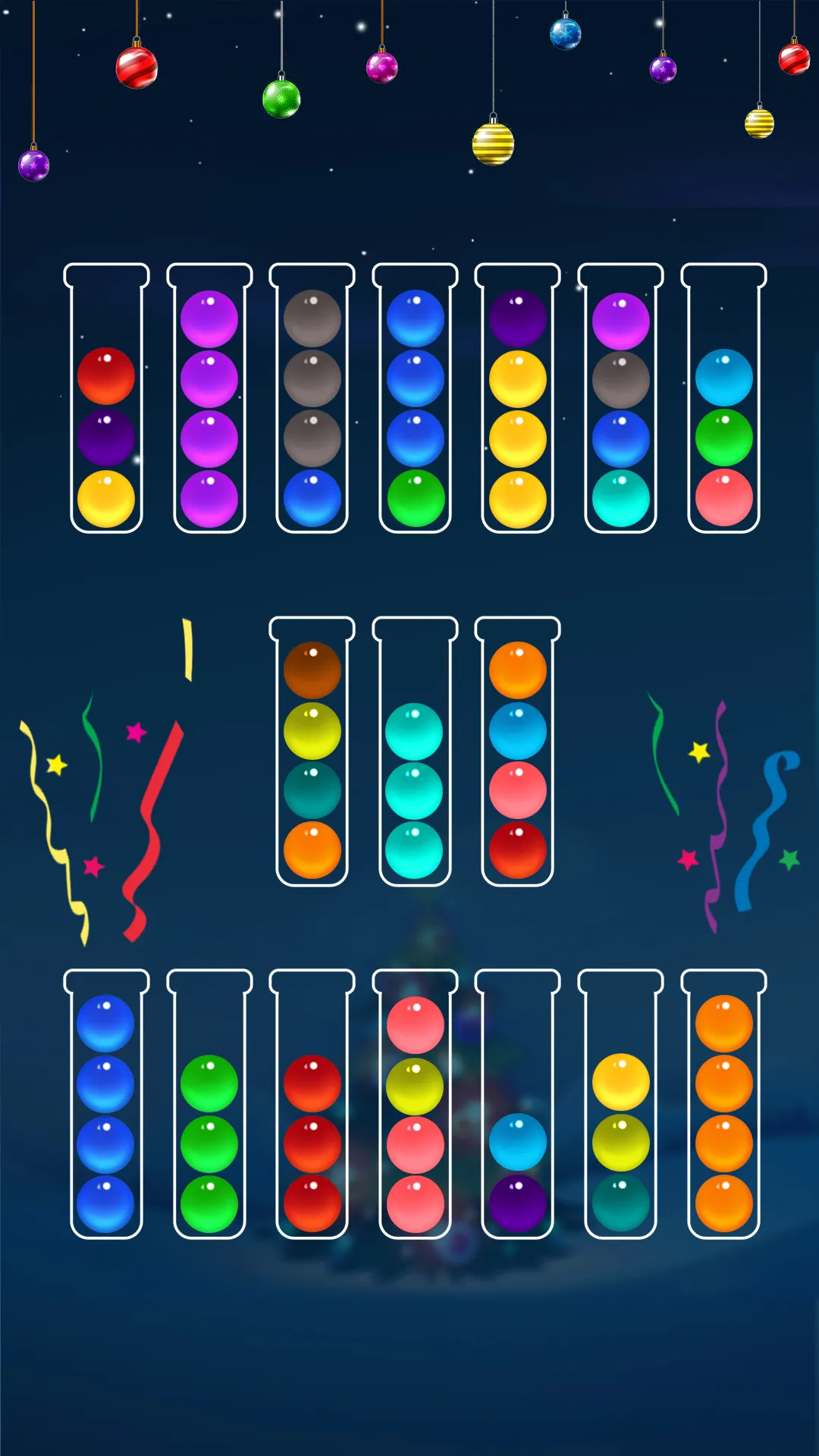Tap the striped red Christmas ornament
The width and height of the screenshot is (819, 1456).
(136, 67)
